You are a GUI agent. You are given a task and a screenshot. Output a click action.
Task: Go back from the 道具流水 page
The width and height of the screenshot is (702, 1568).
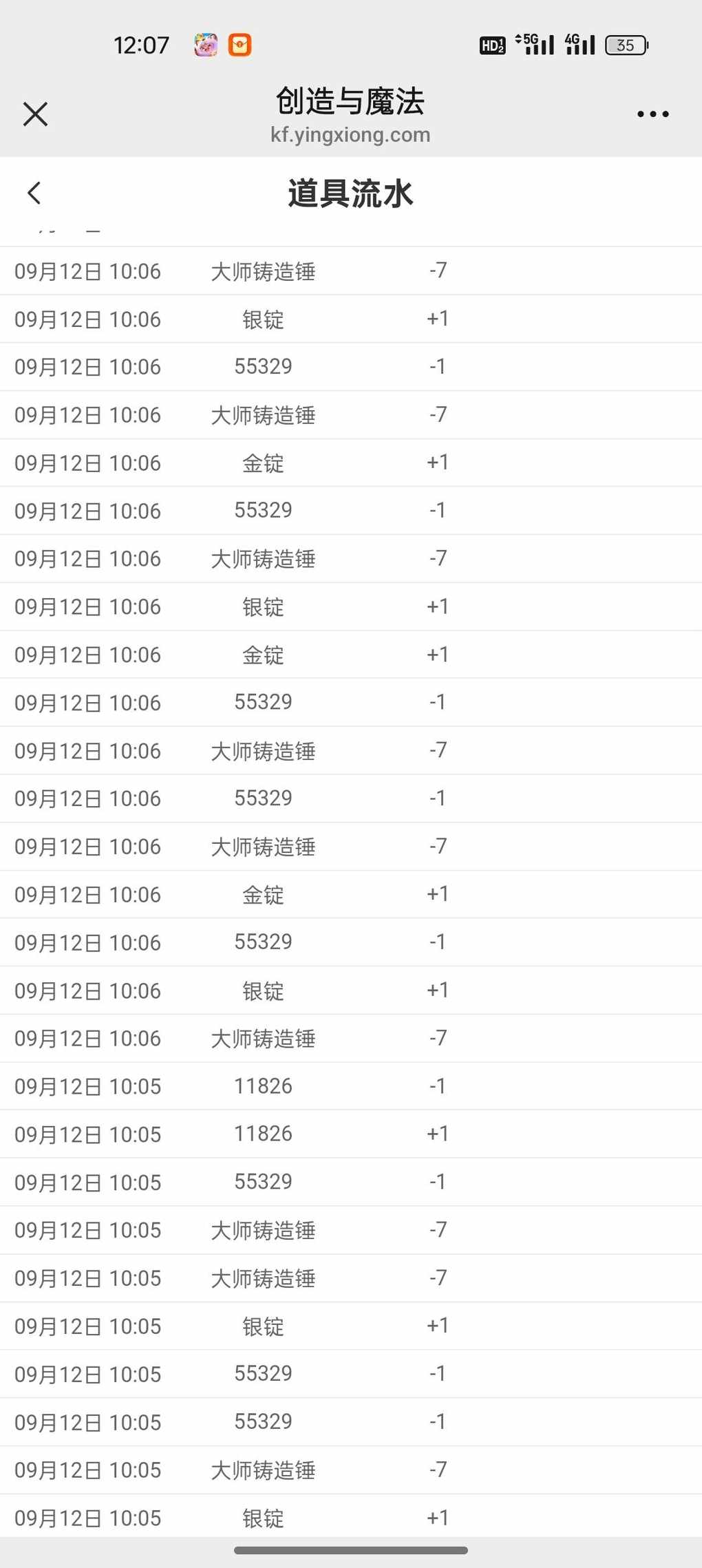34,193
